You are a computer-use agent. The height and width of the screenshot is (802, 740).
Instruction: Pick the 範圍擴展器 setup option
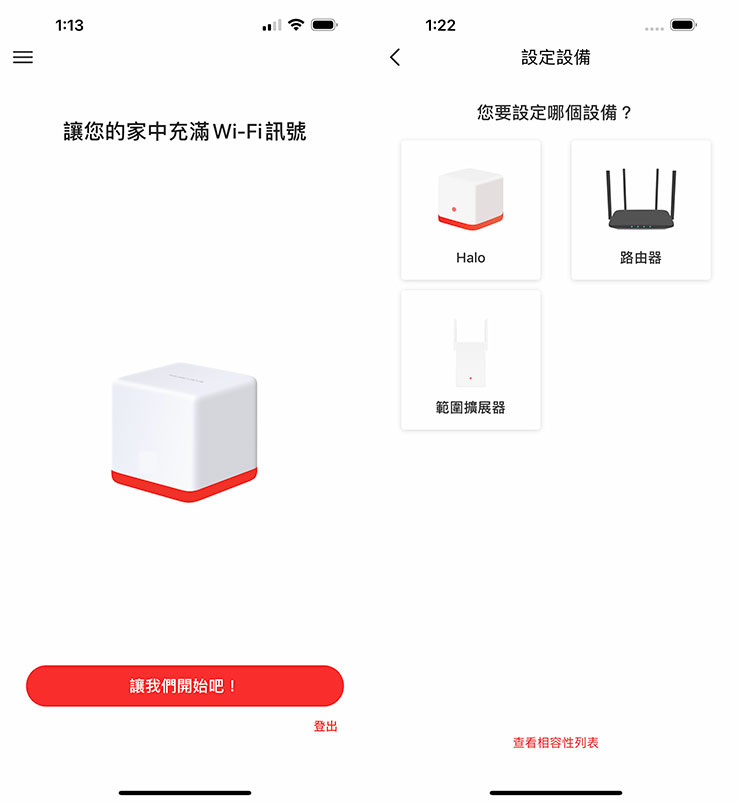[470, 359]
